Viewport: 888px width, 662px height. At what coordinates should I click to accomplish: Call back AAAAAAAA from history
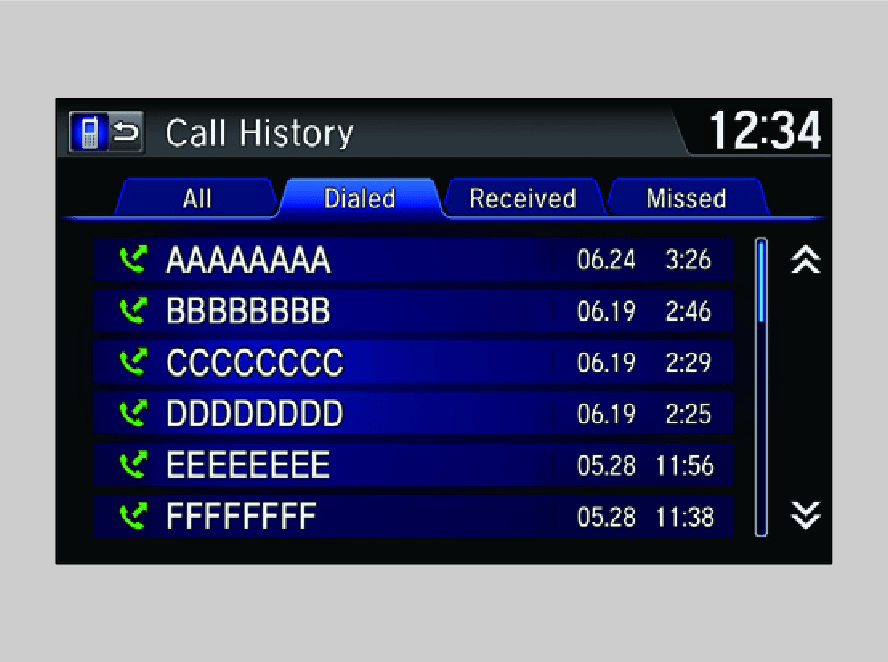point(413,260)
